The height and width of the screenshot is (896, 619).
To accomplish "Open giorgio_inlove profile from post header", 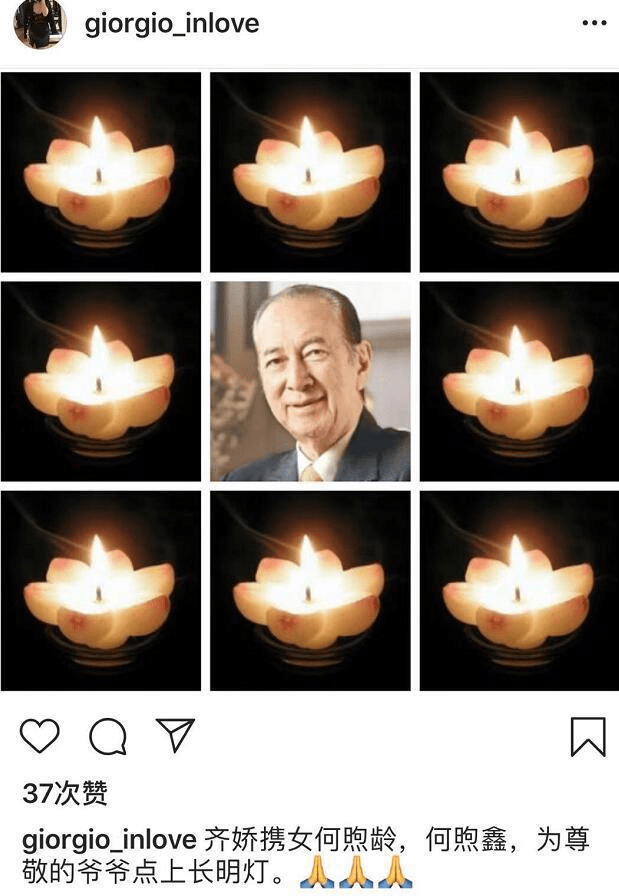I will coord(172,23).
